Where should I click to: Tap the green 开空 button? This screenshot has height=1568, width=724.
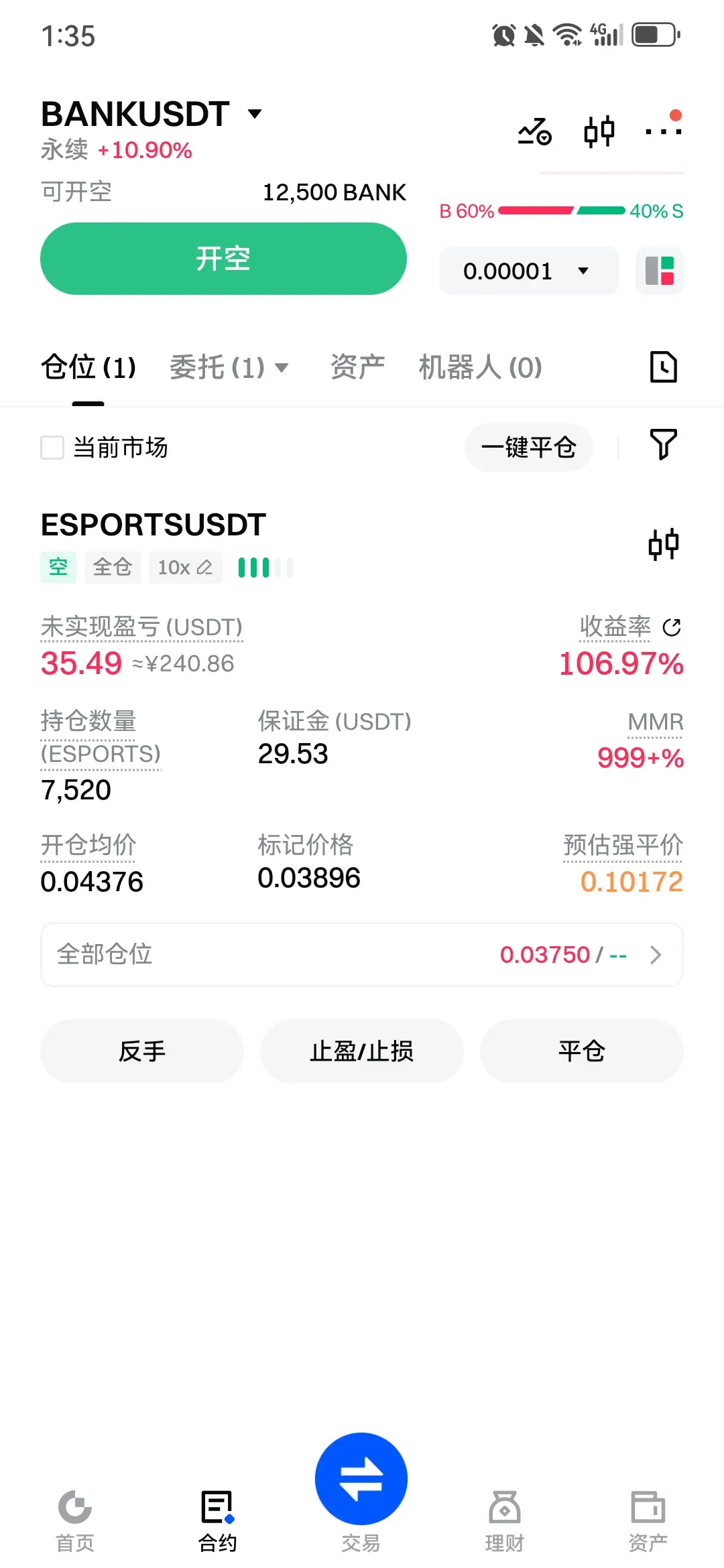pyautogui.click(x=223, y=259)
